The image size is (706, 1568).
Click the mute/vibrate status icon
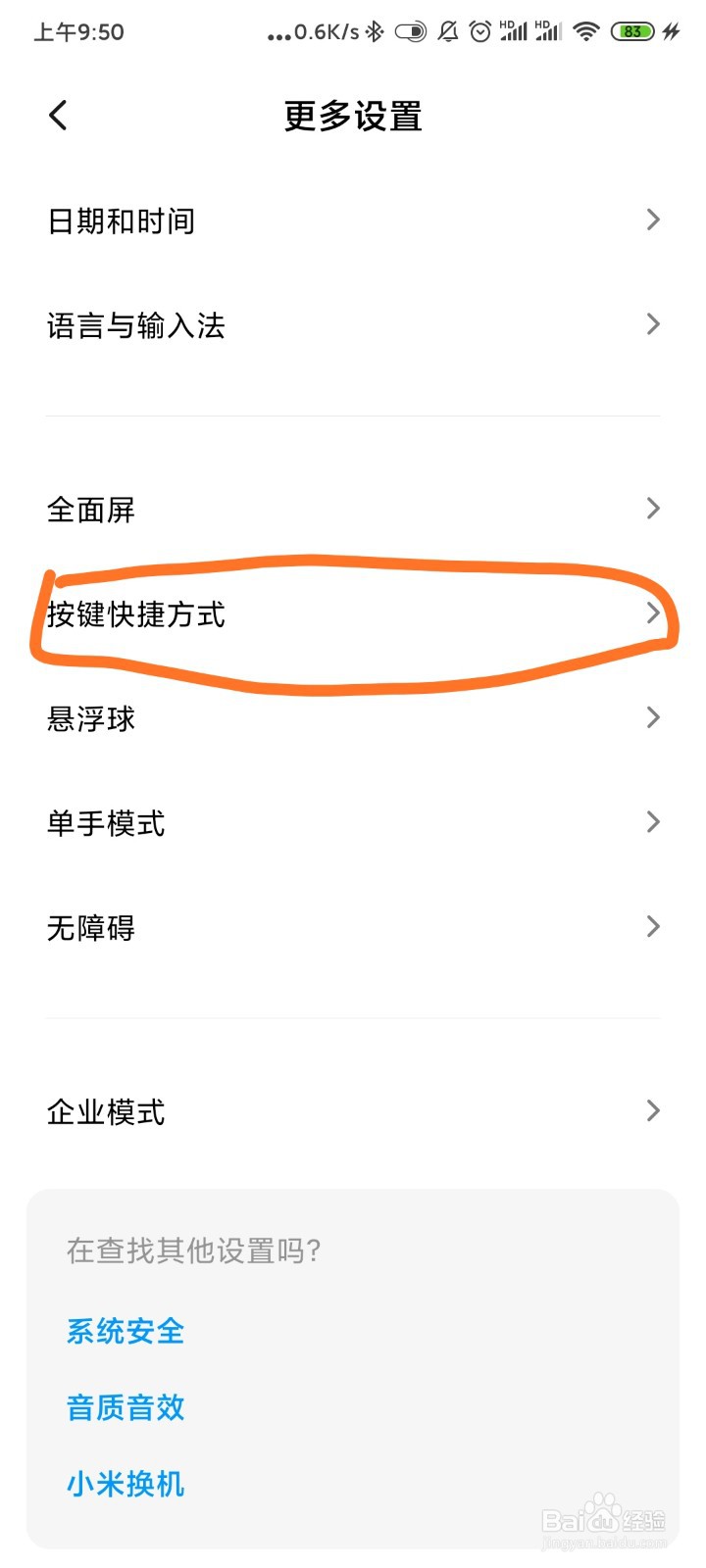[446, 32]
